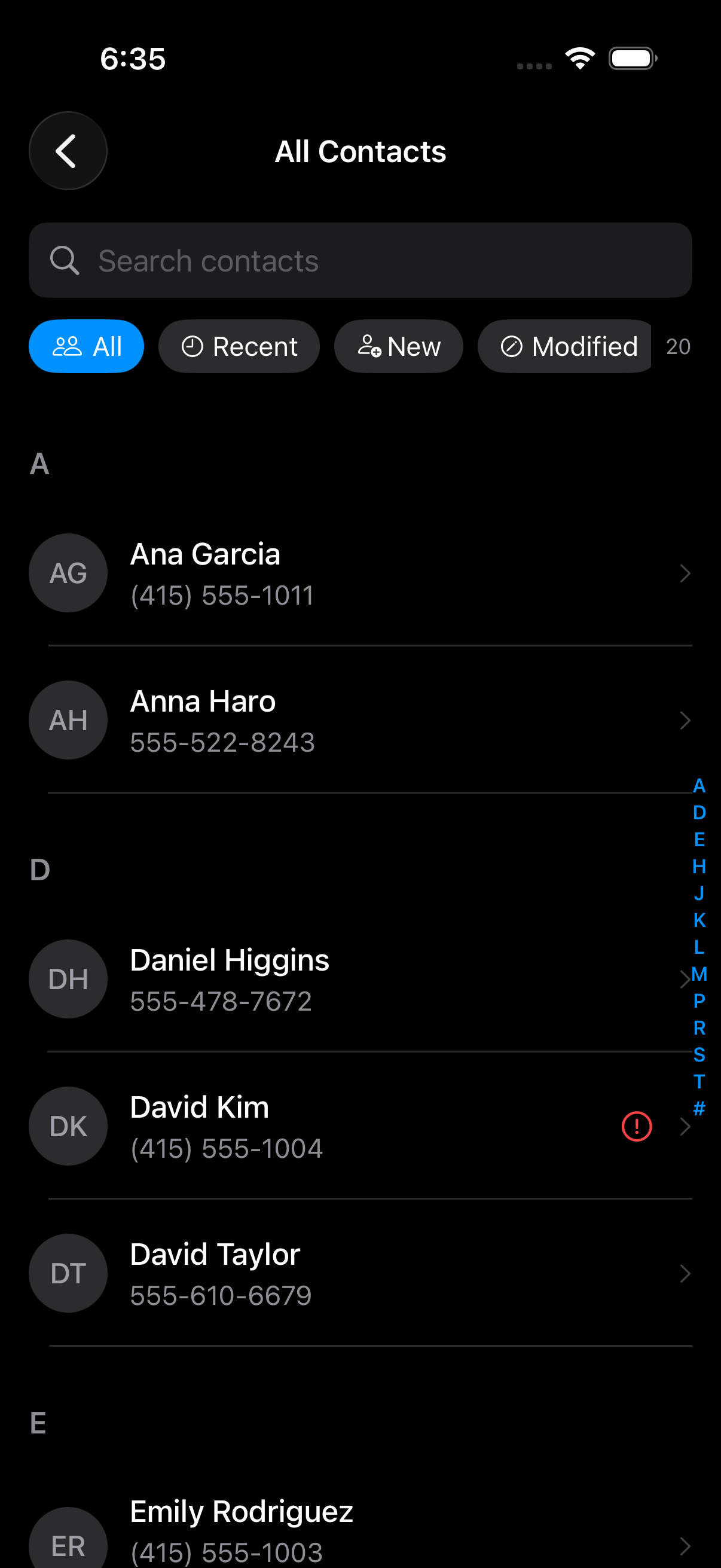Expand Daniel Higgins contact via chevron

[x=686, y=979]
